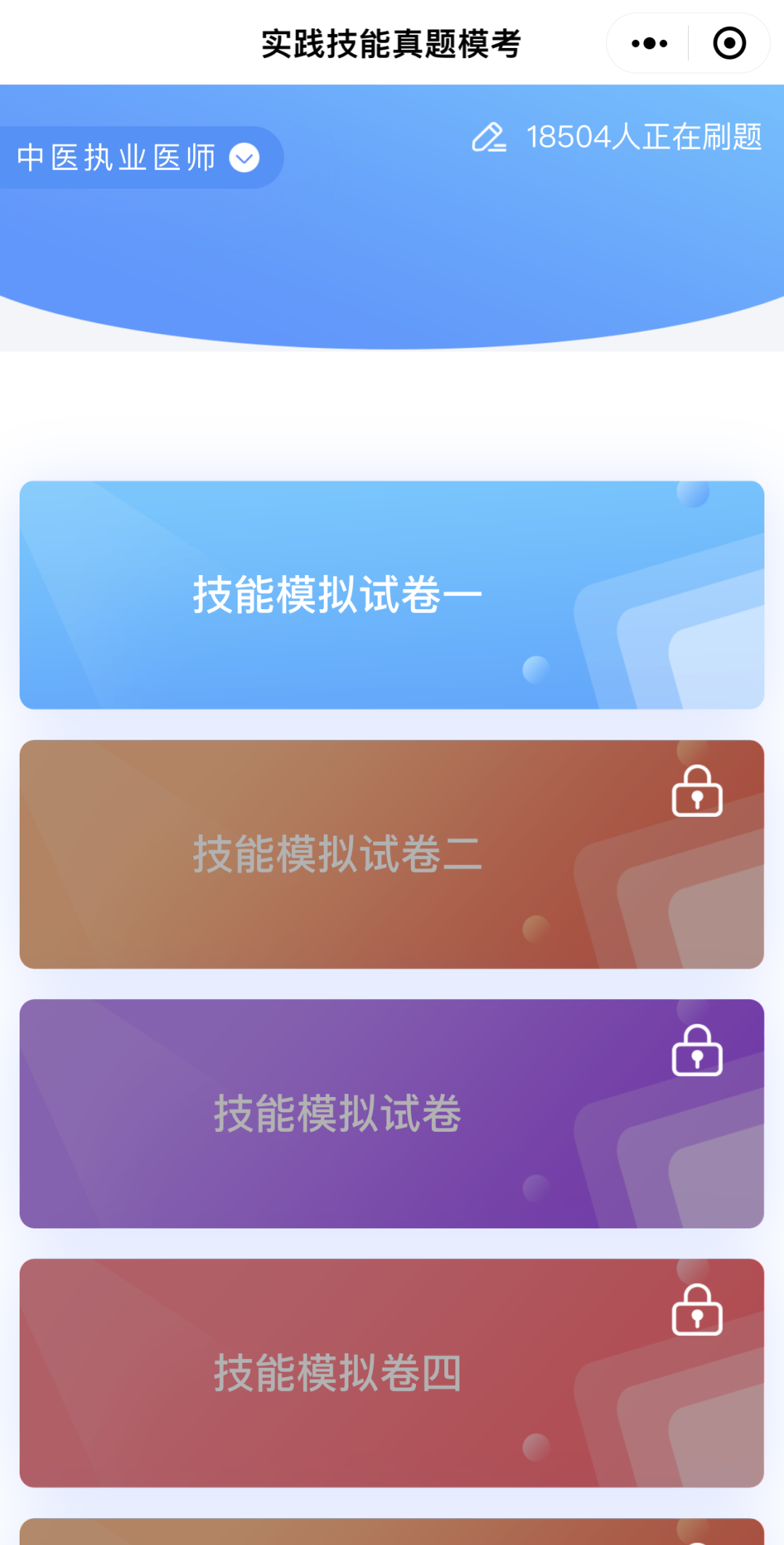The height and width of the screenshot is (1545, 784).
Task: Select the locked 技能模拟试卷二 card
Action: [x=392, y=854]
